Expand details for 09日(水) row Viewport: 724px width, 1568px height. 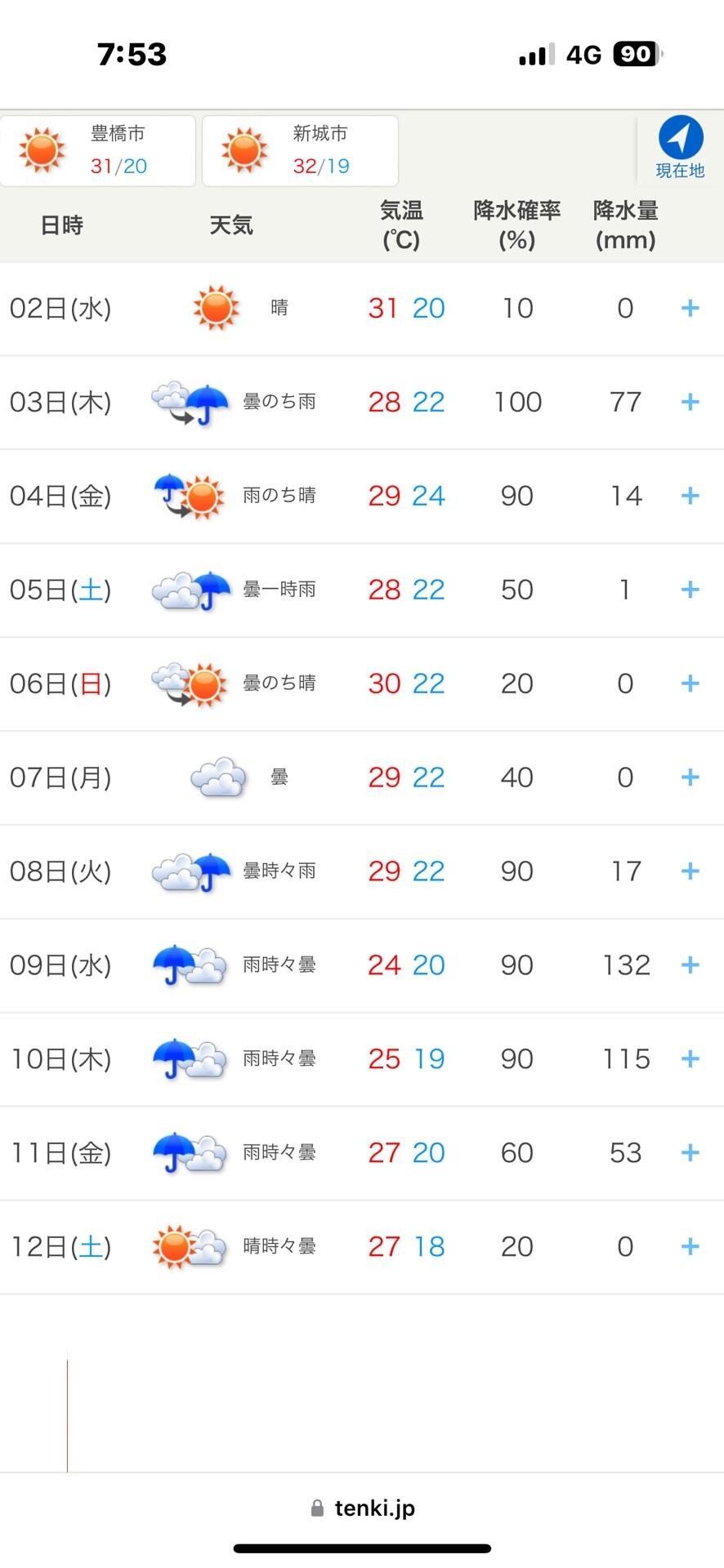tap(690, 964)
